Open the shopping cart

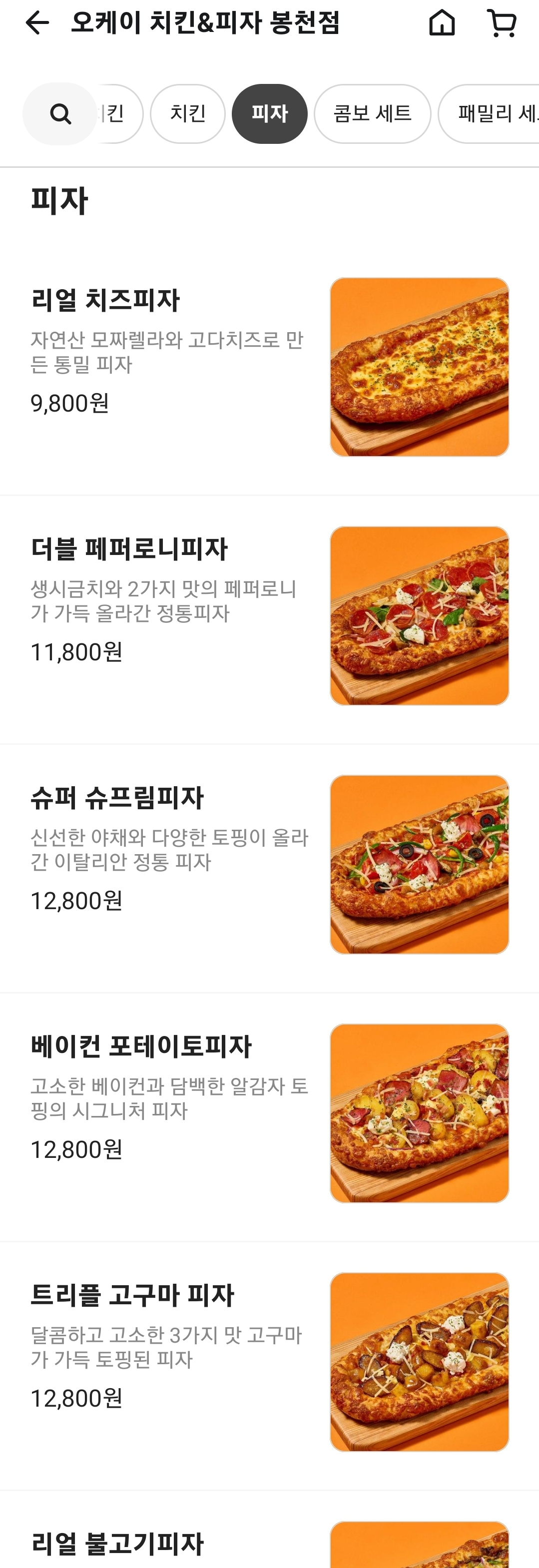click(502, 23)
